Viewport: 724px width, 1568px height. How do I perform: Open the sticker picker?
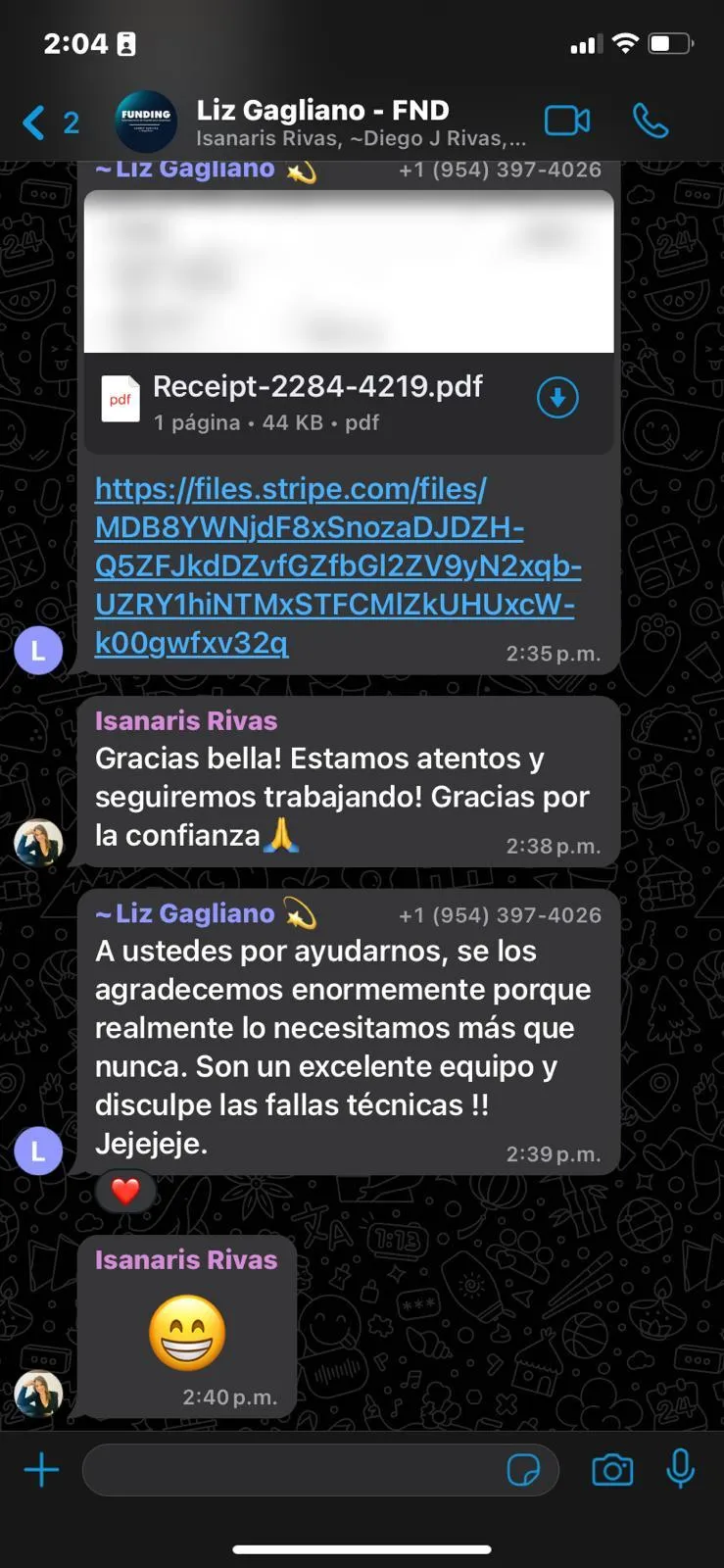[523, 1470]
